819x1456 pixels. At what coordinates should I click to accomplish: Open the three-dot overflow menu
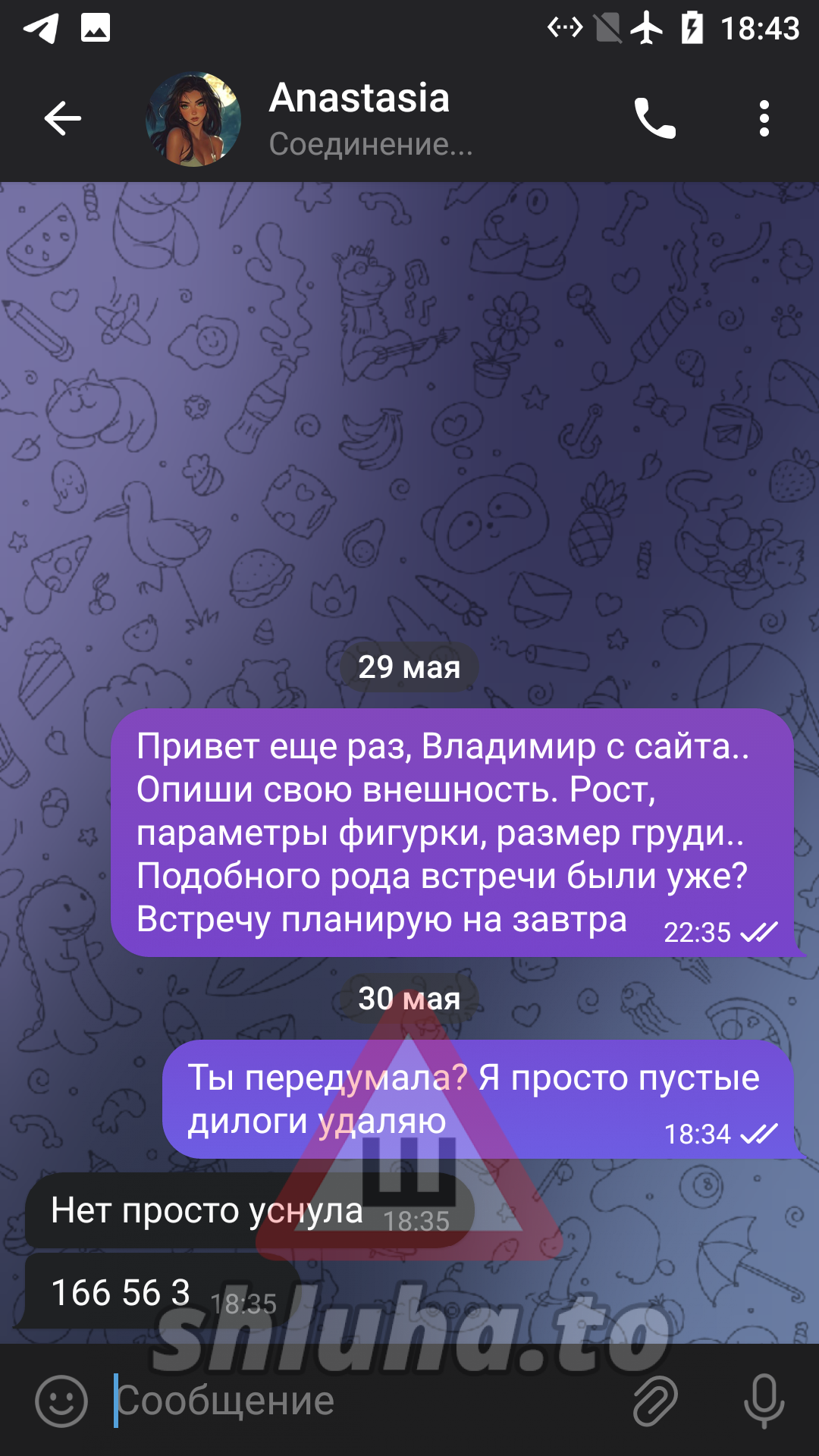pyautogui.click(x=764, y=118)
